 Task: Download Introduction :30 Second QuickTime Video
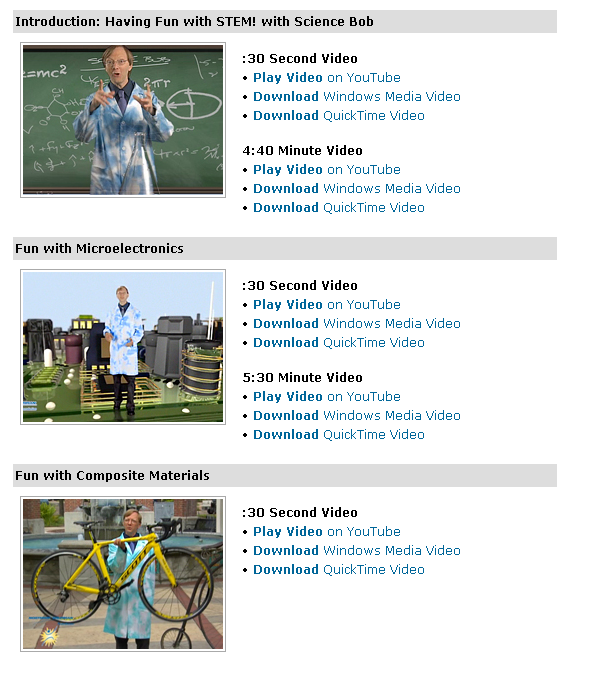tap(338, 116)
